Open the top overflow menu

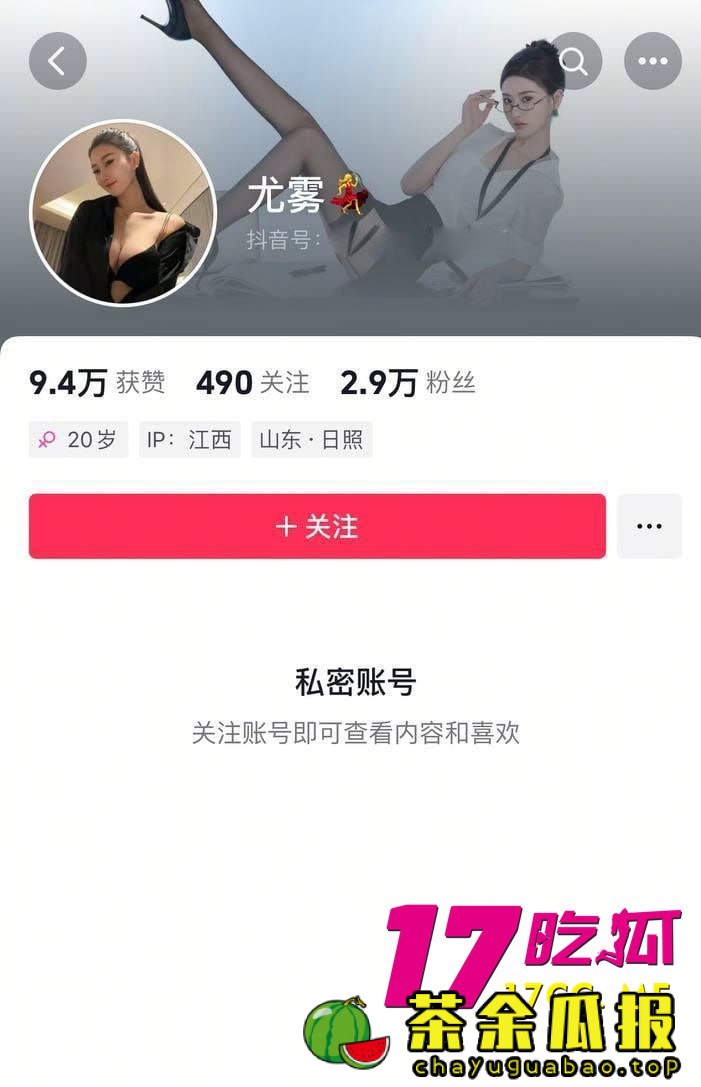pos(652,61)
